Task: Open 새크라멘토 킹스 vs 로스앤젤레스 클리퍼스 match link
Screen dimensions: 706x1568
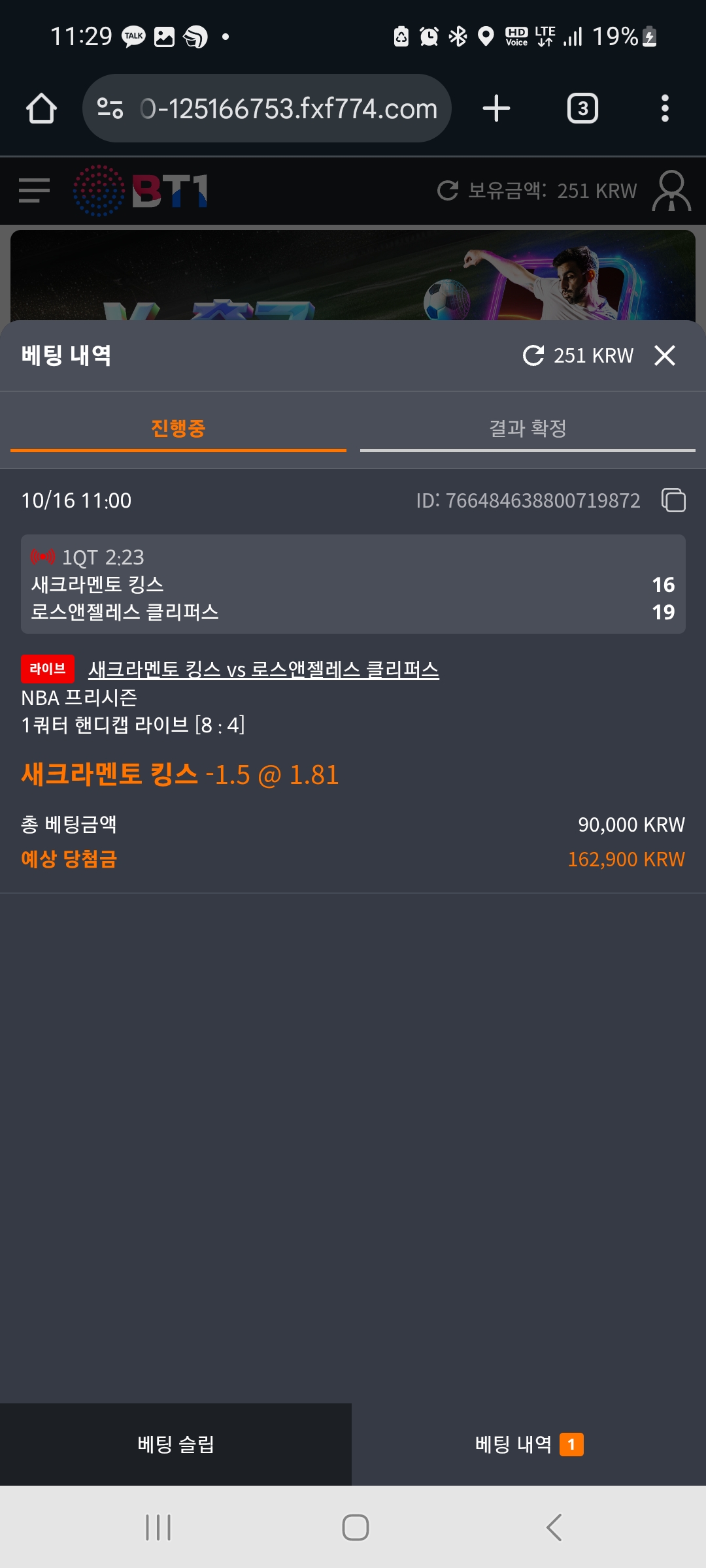Action: point(263,670)
